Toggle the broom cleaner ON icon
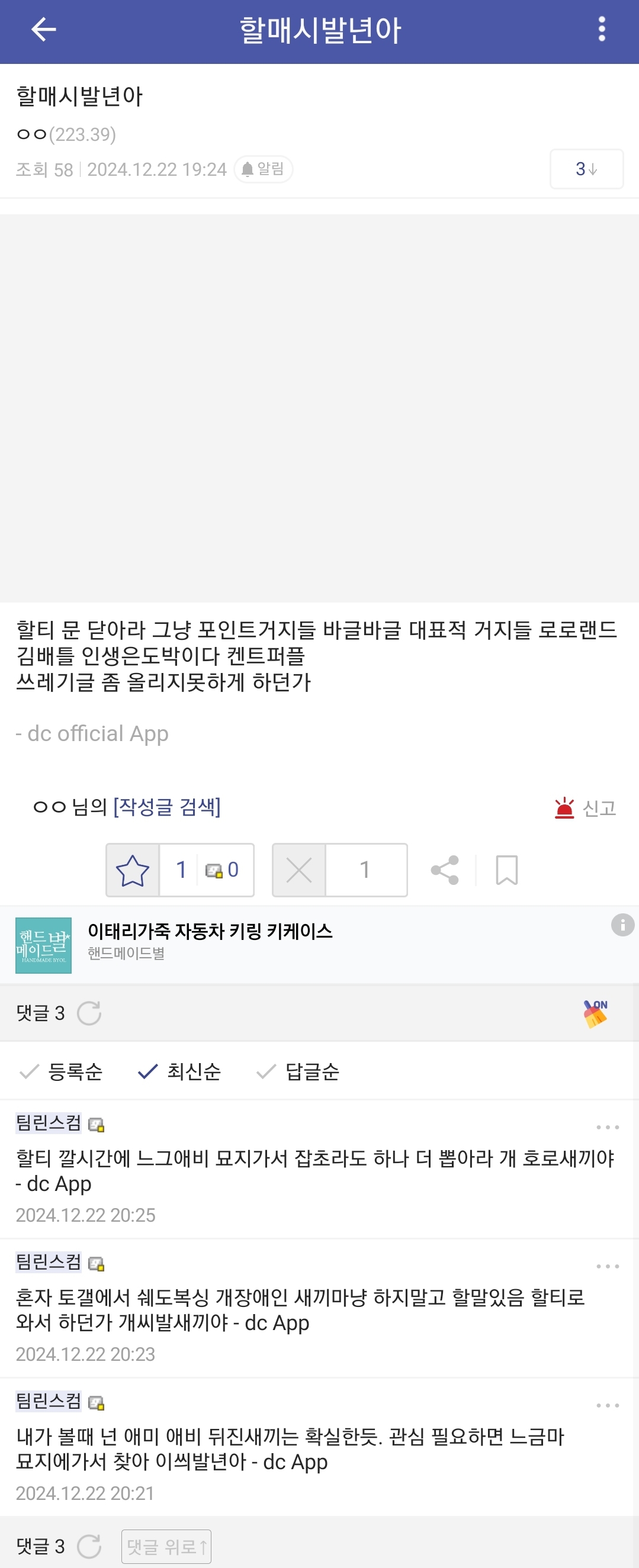The width and height of the screenshot is (639, 1568). tap(595, 1013)
